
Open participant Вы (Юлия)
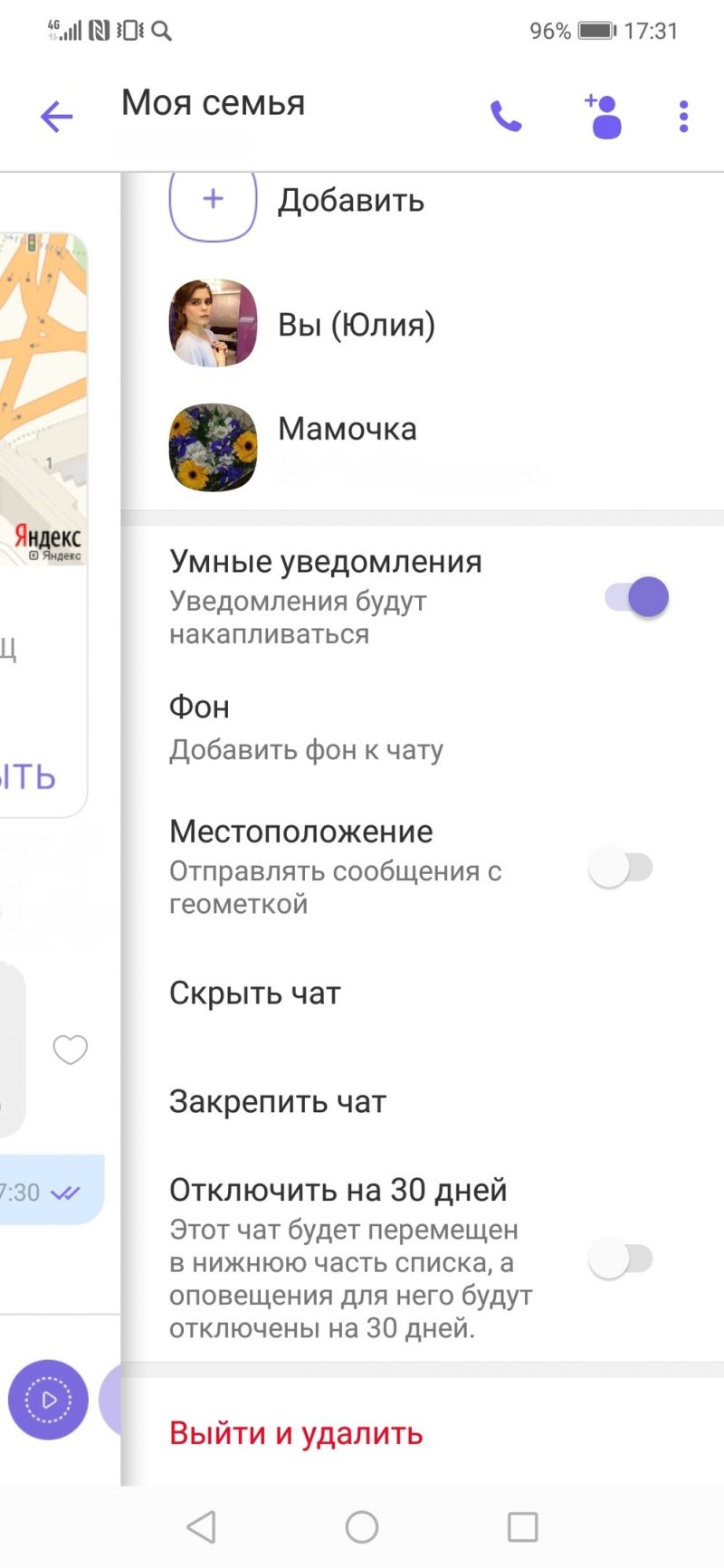[x=356, y=324]
